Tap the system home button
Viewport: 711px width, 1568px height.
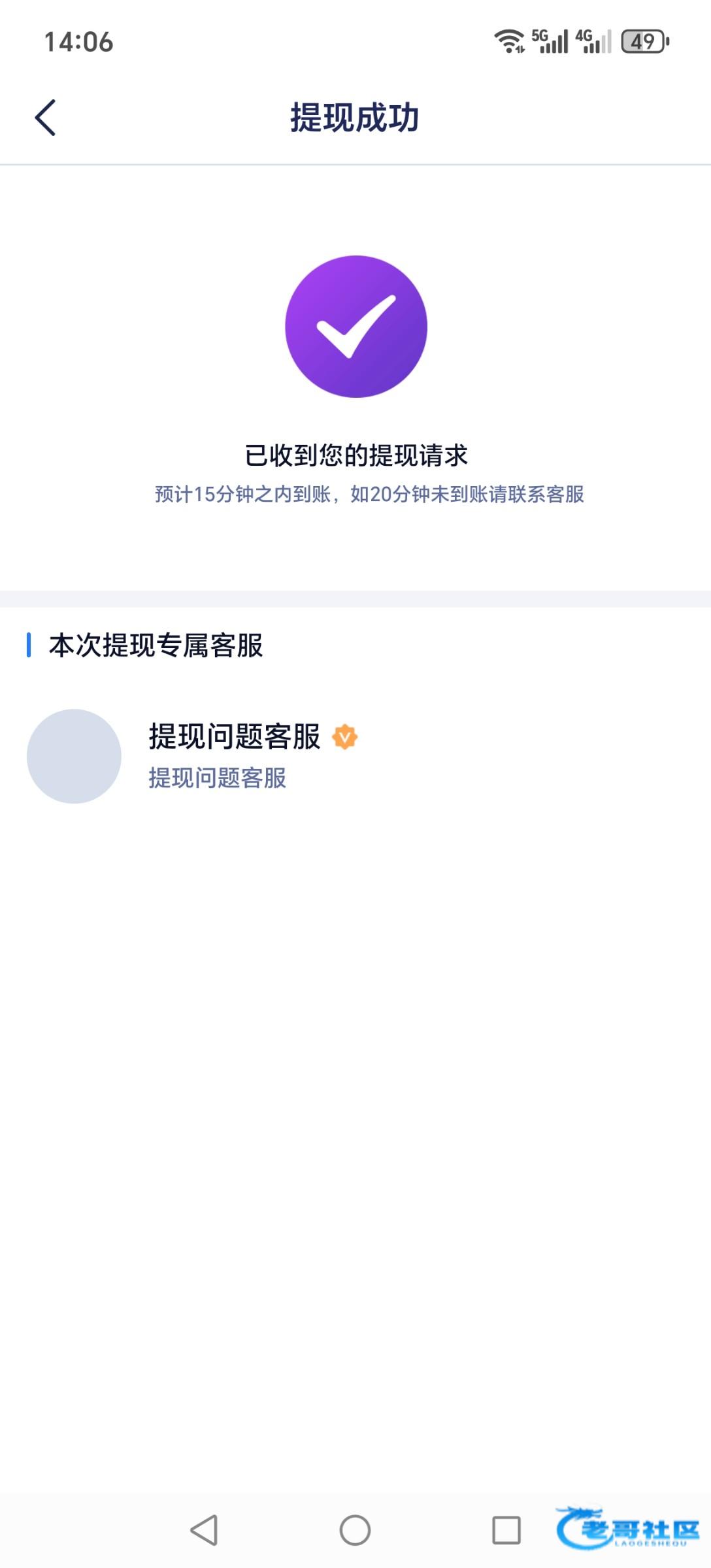tap(355, 1530)
